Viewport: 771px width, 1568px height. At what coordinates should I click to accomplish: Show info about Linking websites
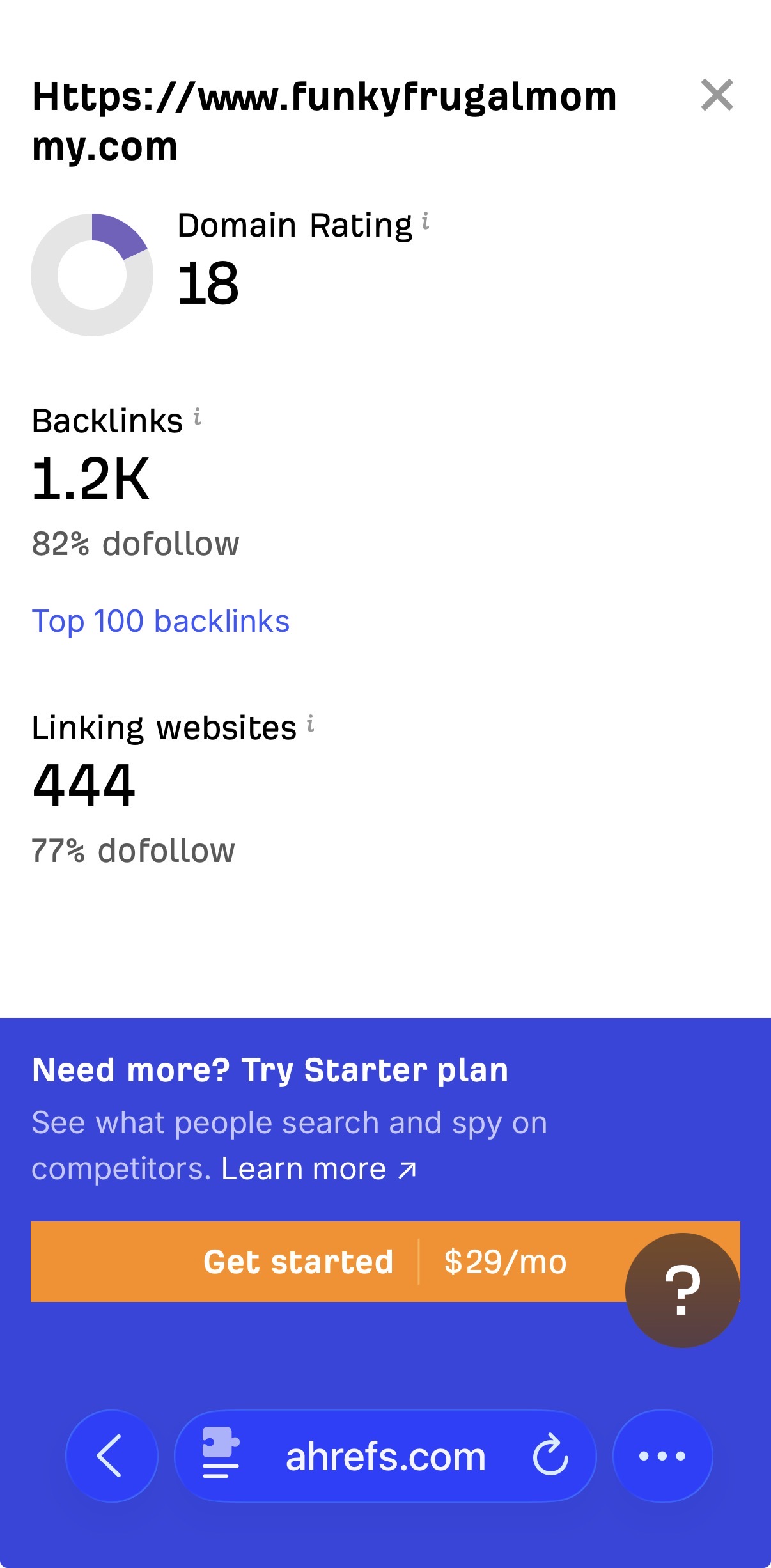click(x=311, y=724)
